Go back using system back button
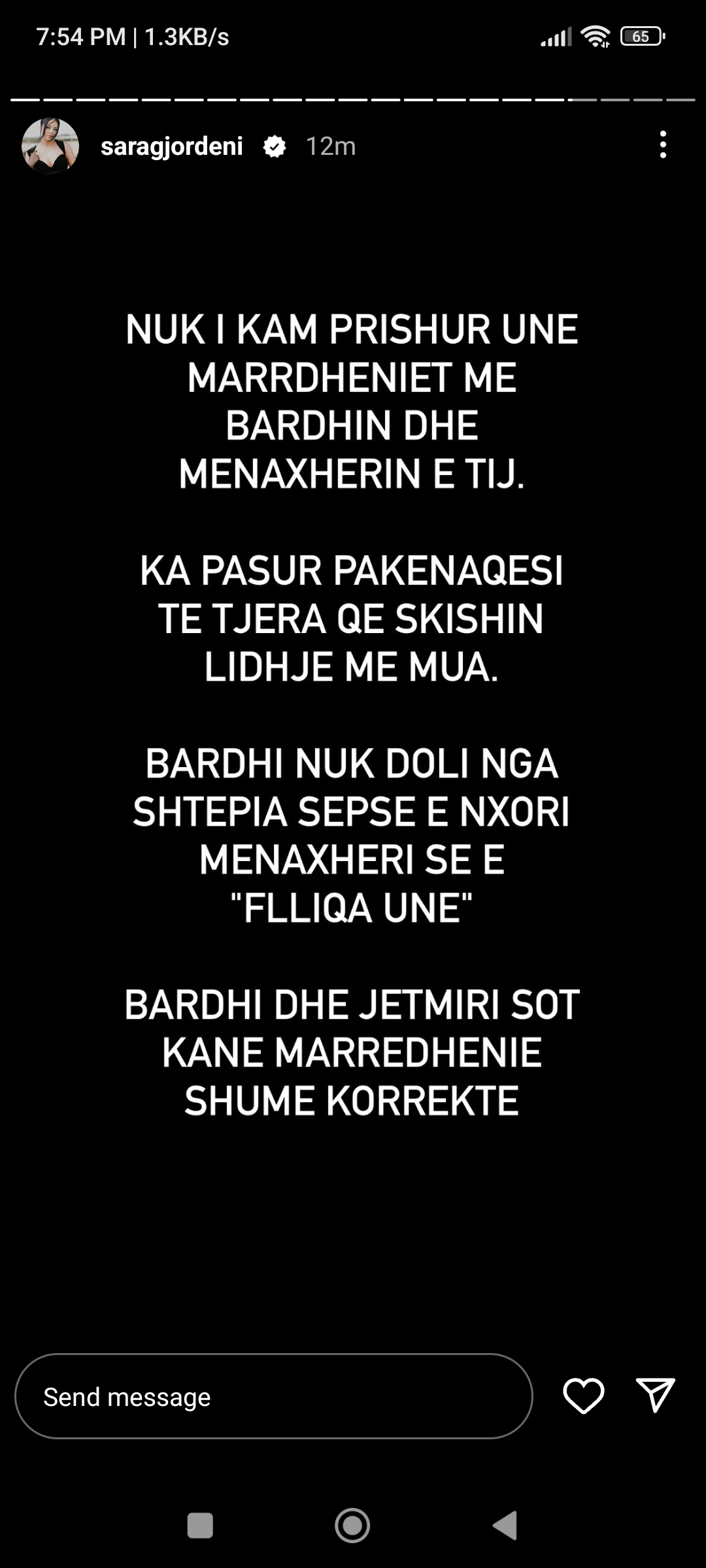Image resolution: width=706 pixels, height=1568 pixels. click(x=505, y=1526)
